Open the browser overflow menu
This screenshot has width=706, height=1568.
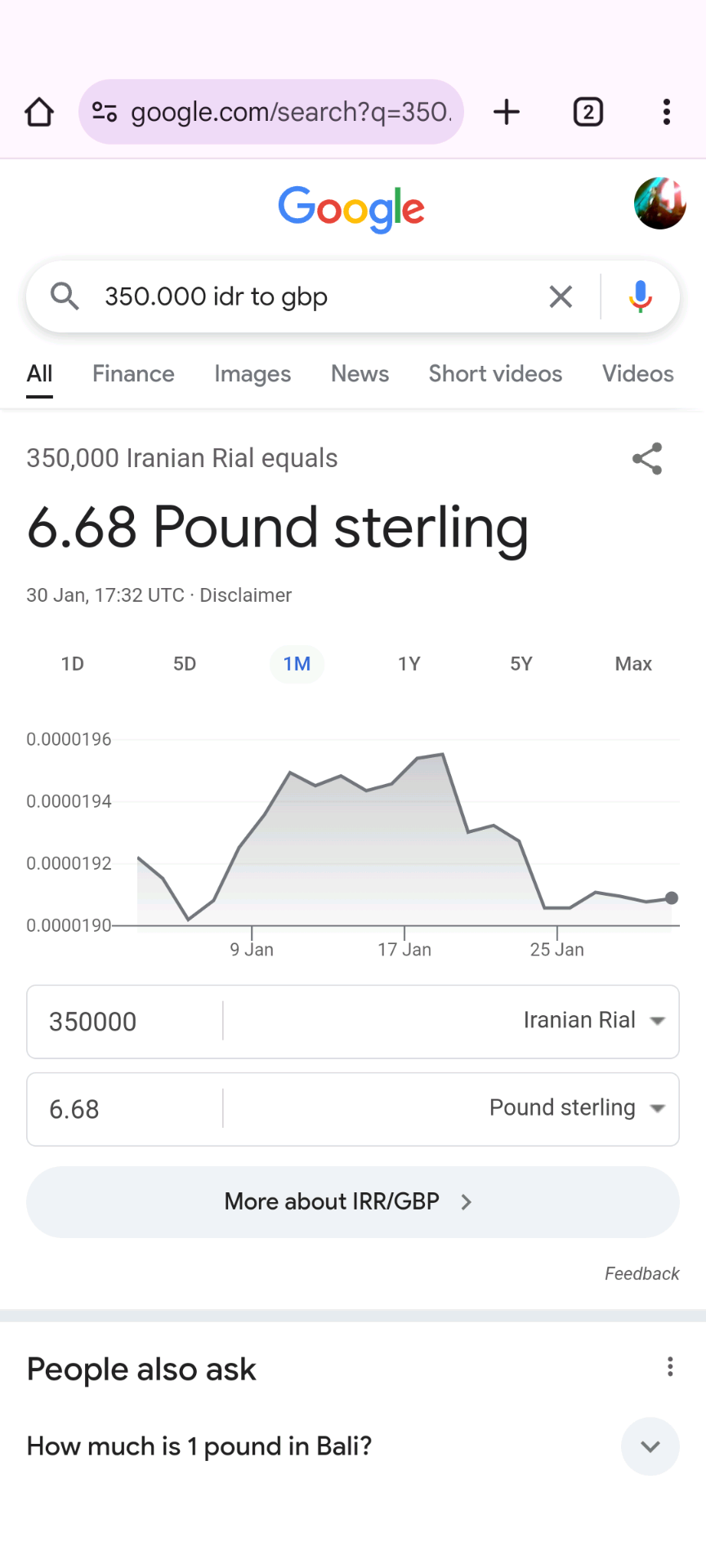pyautogui.click(x=667, y=112)
